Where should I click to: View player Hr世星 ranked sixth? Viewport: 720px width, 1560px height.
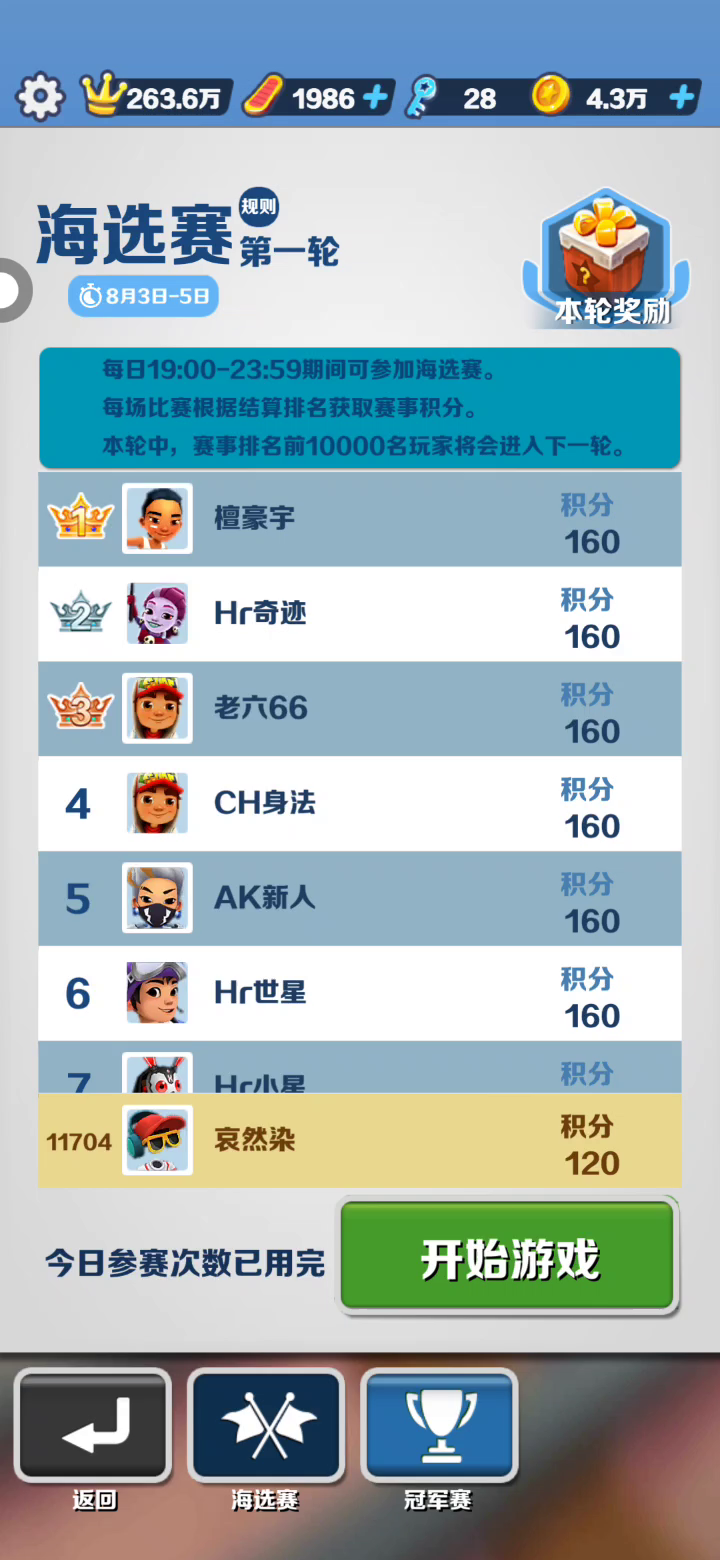360,993
